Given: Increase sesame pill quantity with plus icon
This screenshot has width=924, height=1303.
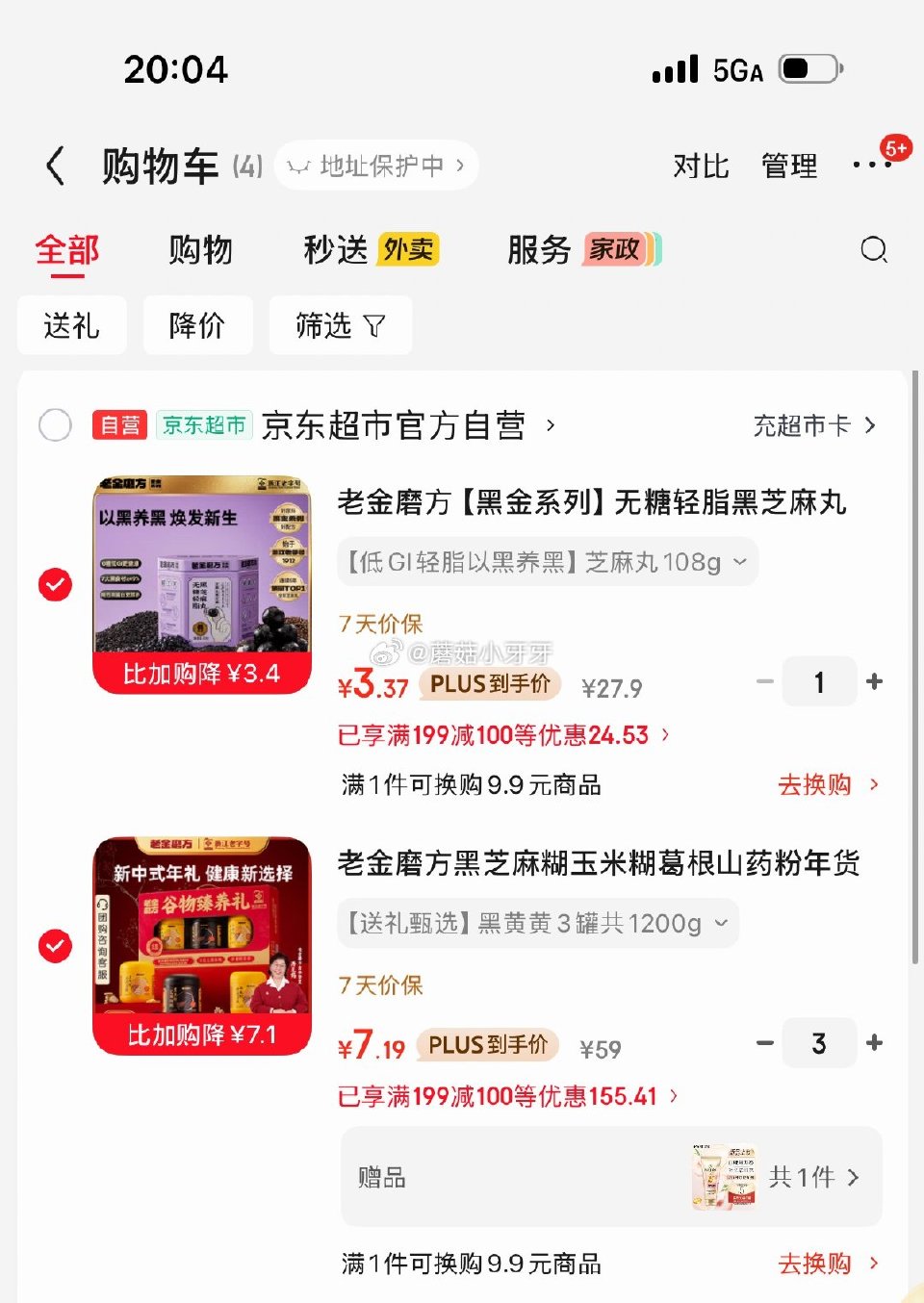Looking at the screenshot, I should pos(874,681).
